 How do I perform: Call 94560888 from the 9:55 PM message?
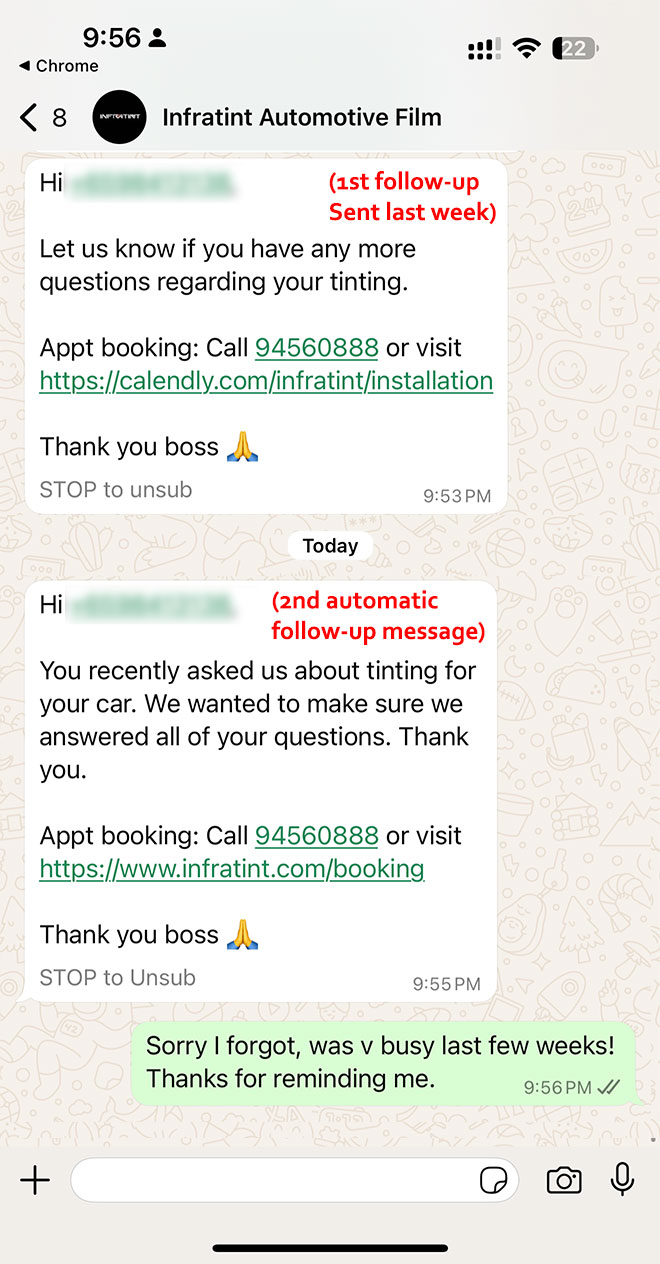coord(316,836)
